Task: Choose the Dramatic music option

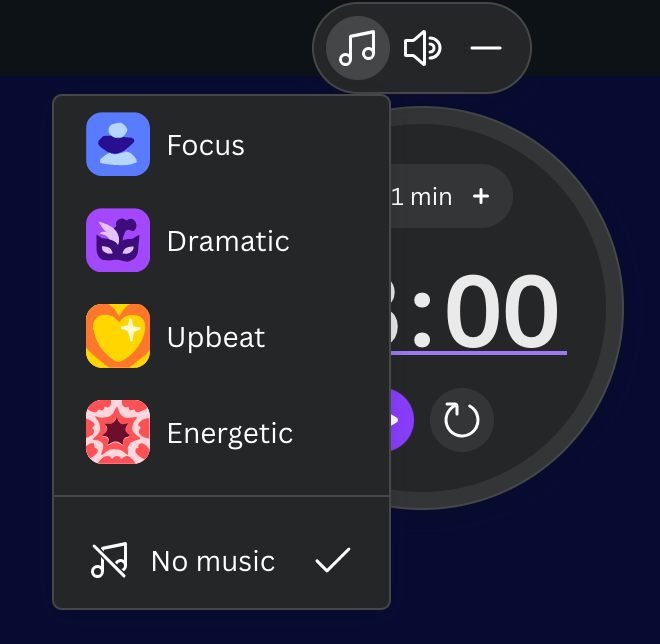Action: pos(227,241)
